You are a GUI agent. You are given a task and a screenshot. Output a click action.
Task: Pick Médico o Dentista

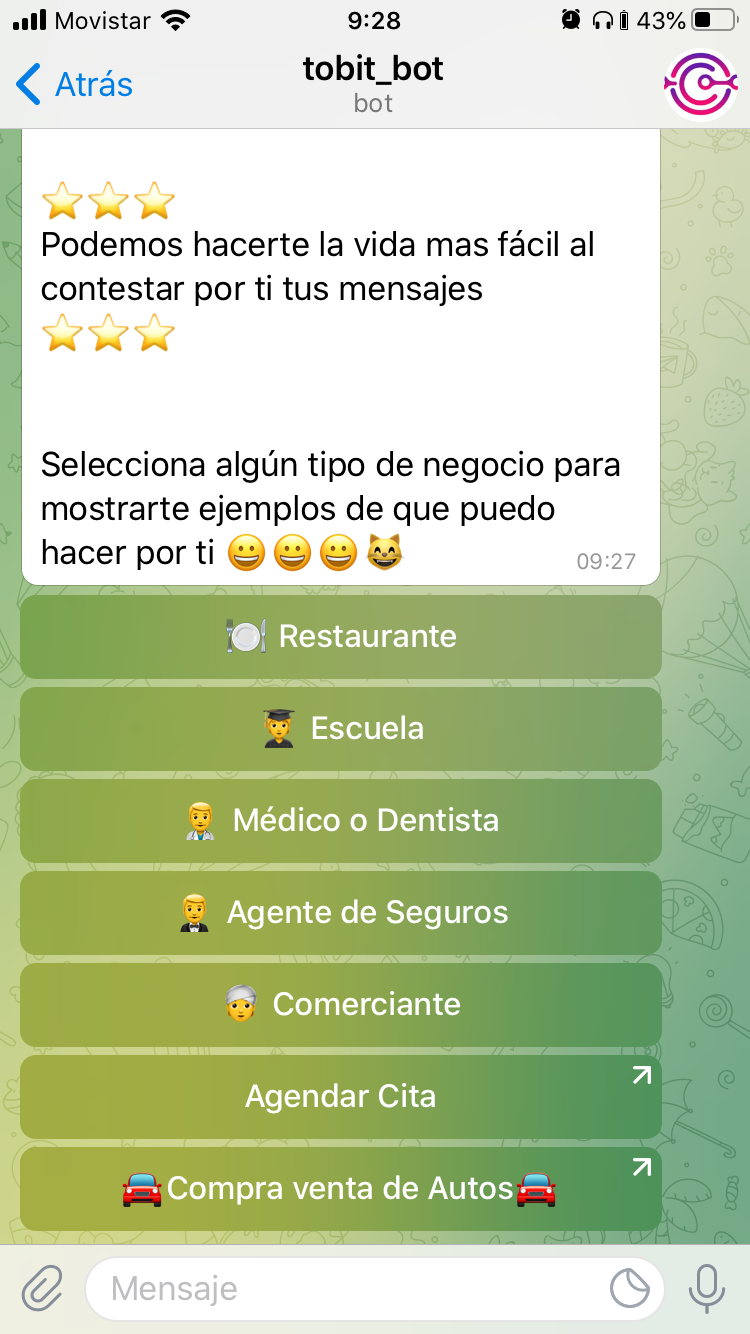[x=341, y=821]
